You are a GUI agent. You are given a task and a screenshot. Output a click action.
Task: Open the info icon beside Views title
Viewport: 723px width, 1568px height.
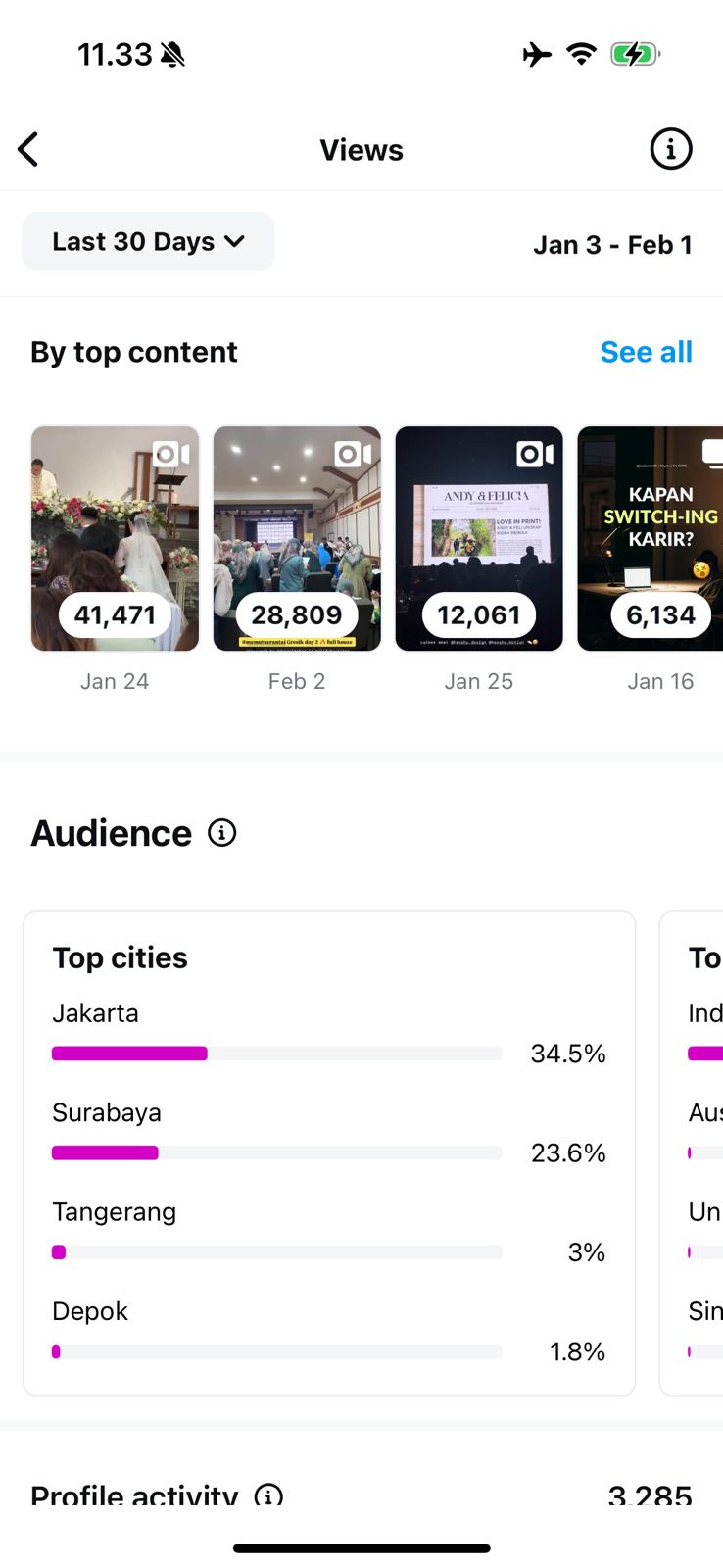670,150
